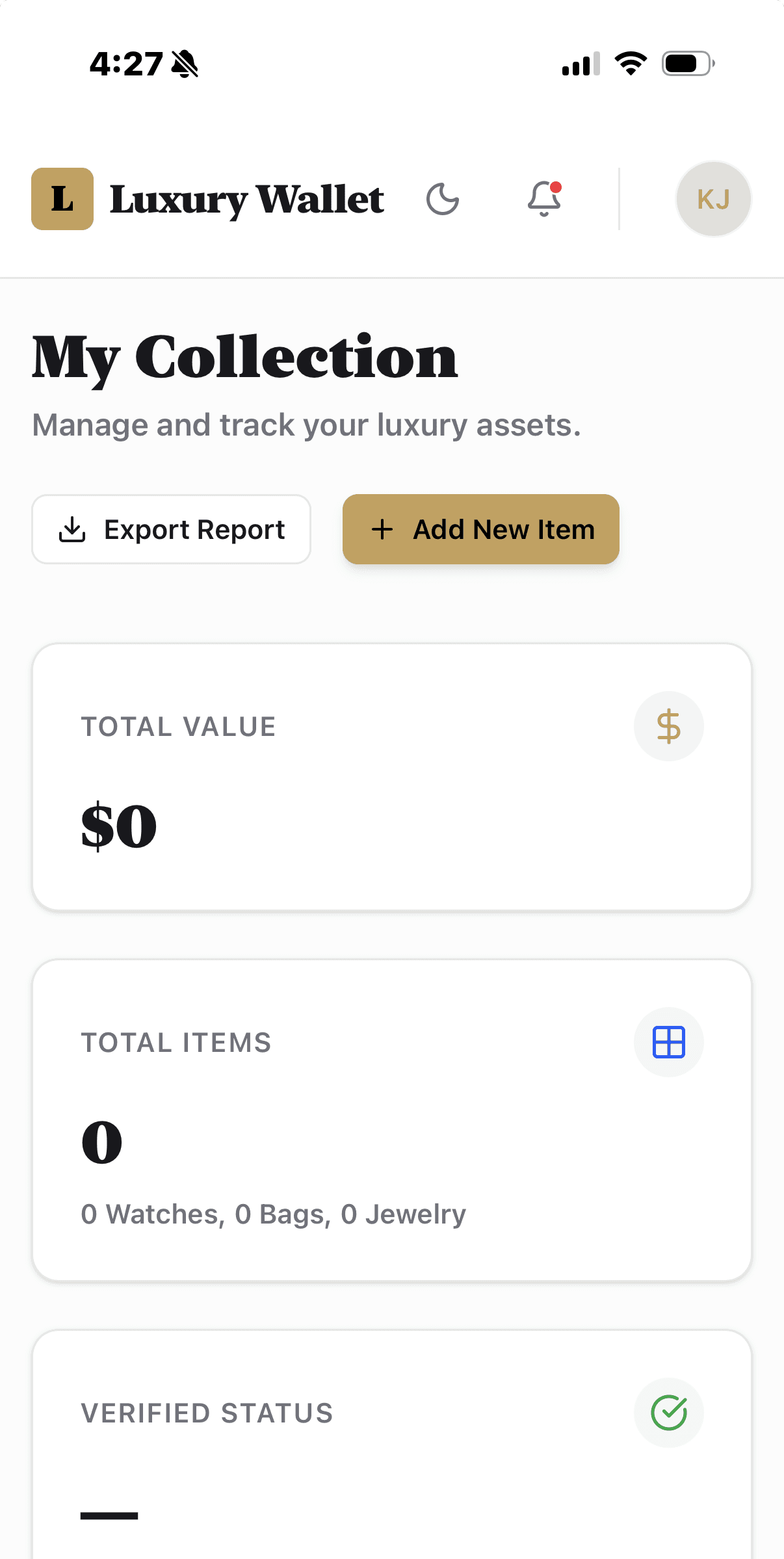
Task: Click the grid icon on Total Items card
Action: (668, 1042)
